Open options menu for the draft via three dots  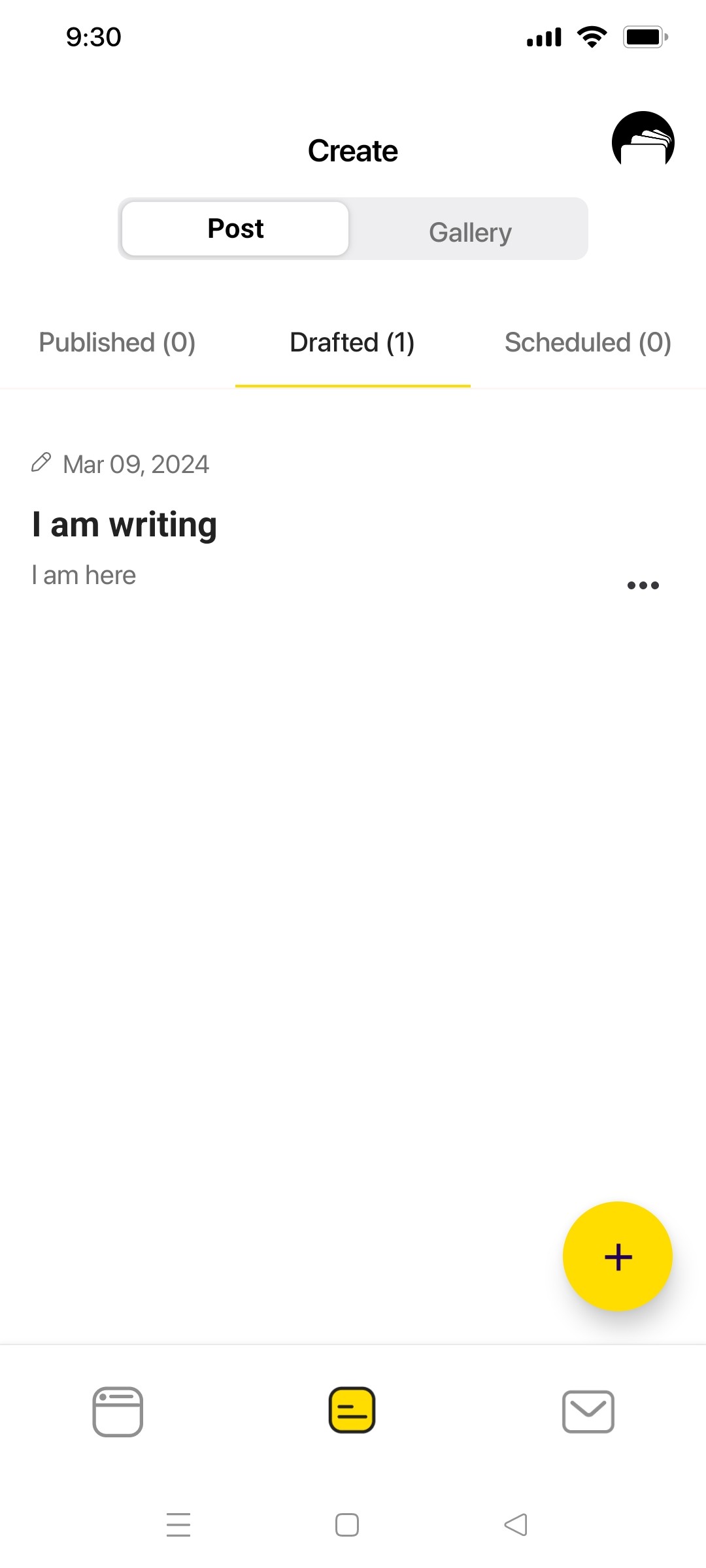tap(642, 585)
